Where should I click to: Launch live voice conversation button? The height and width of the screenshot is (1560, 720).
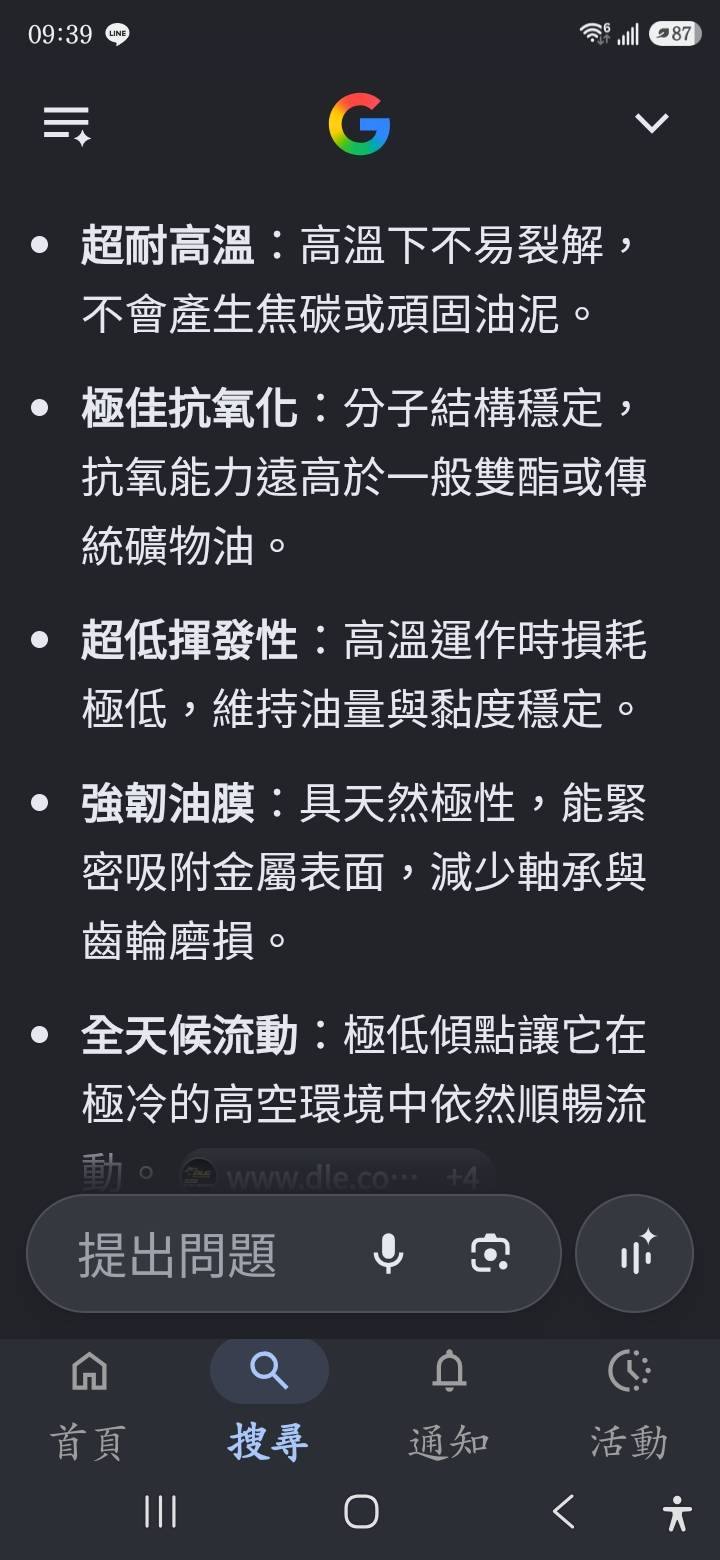[634, 1253]
